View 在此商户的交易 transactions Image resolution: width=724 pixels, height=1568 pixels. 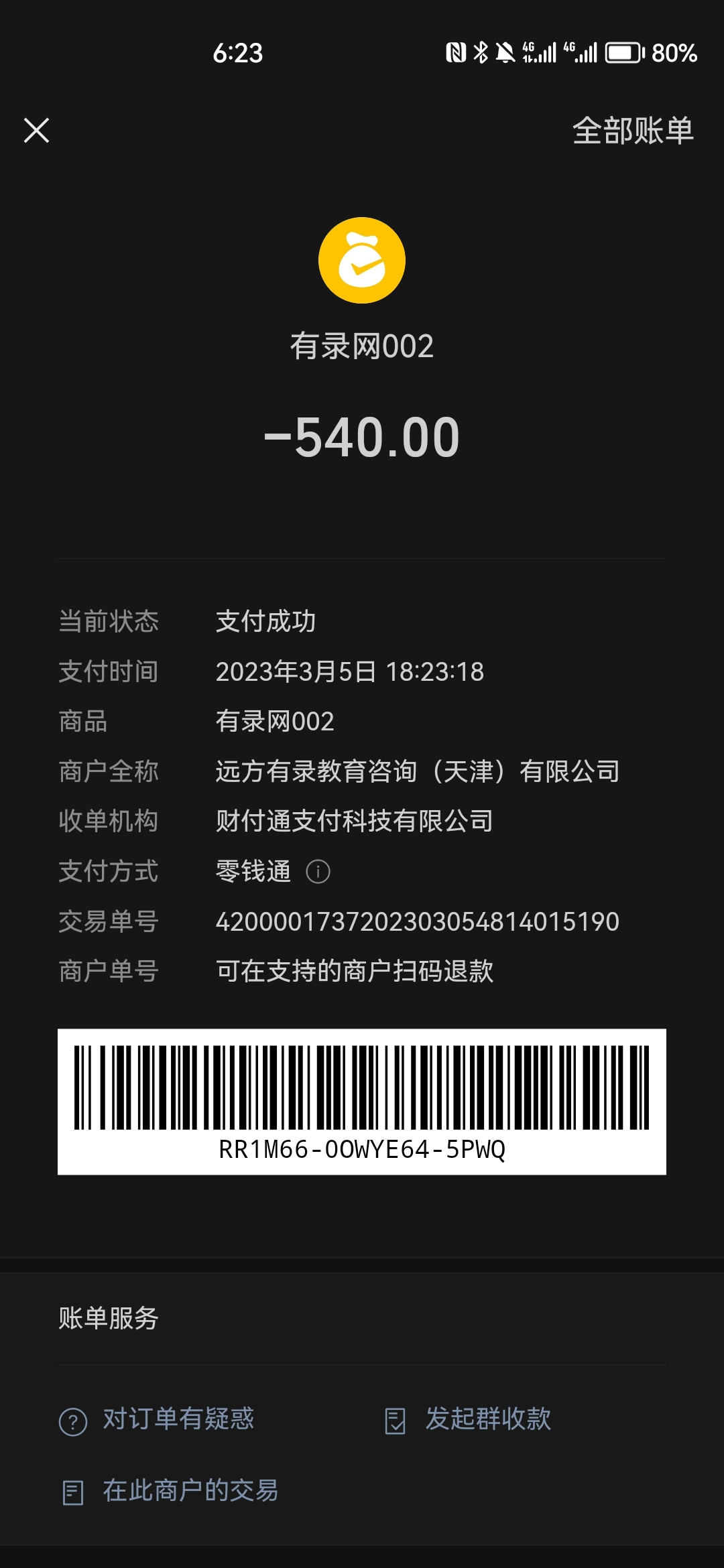(x=170, y=1492)
